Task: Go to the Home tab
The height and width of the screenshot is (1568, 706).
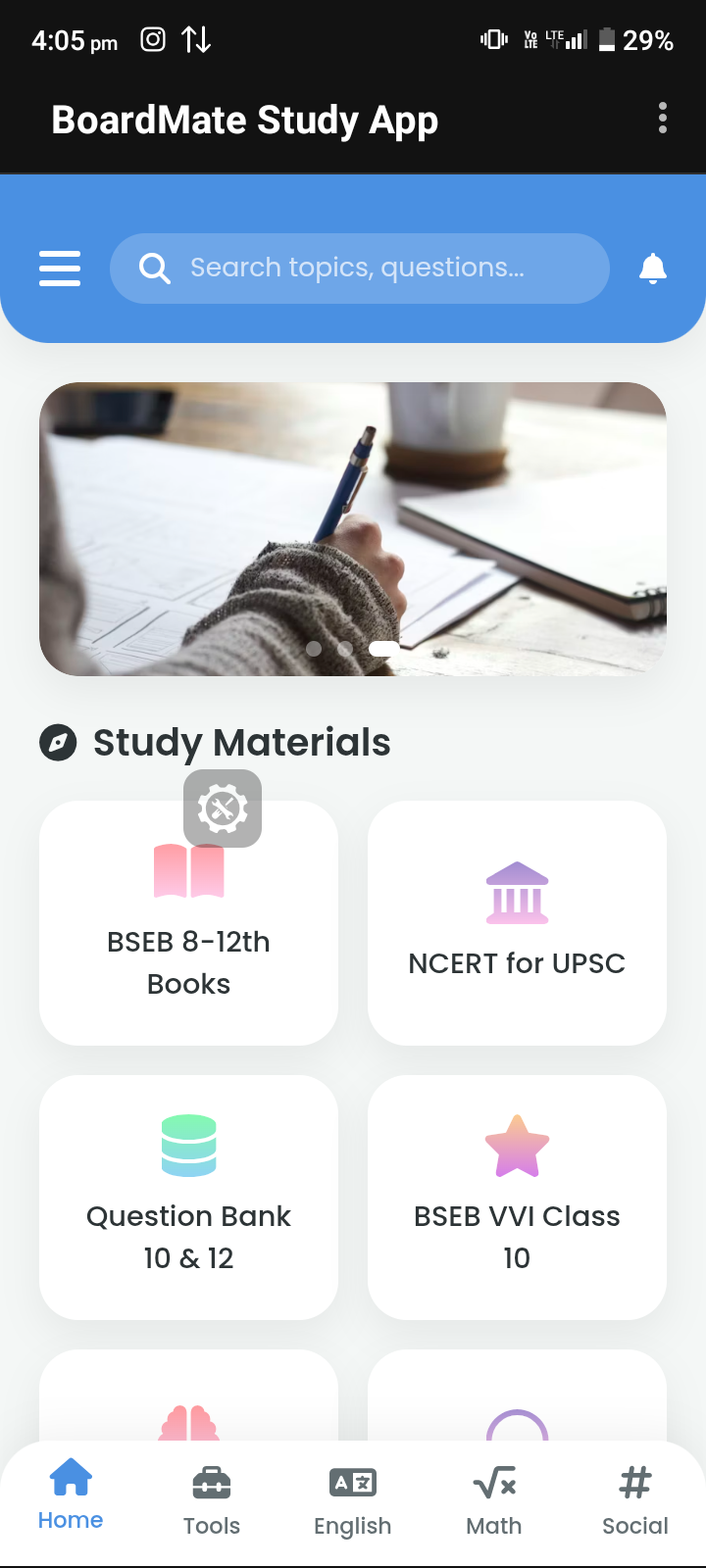Action: 71,1495
